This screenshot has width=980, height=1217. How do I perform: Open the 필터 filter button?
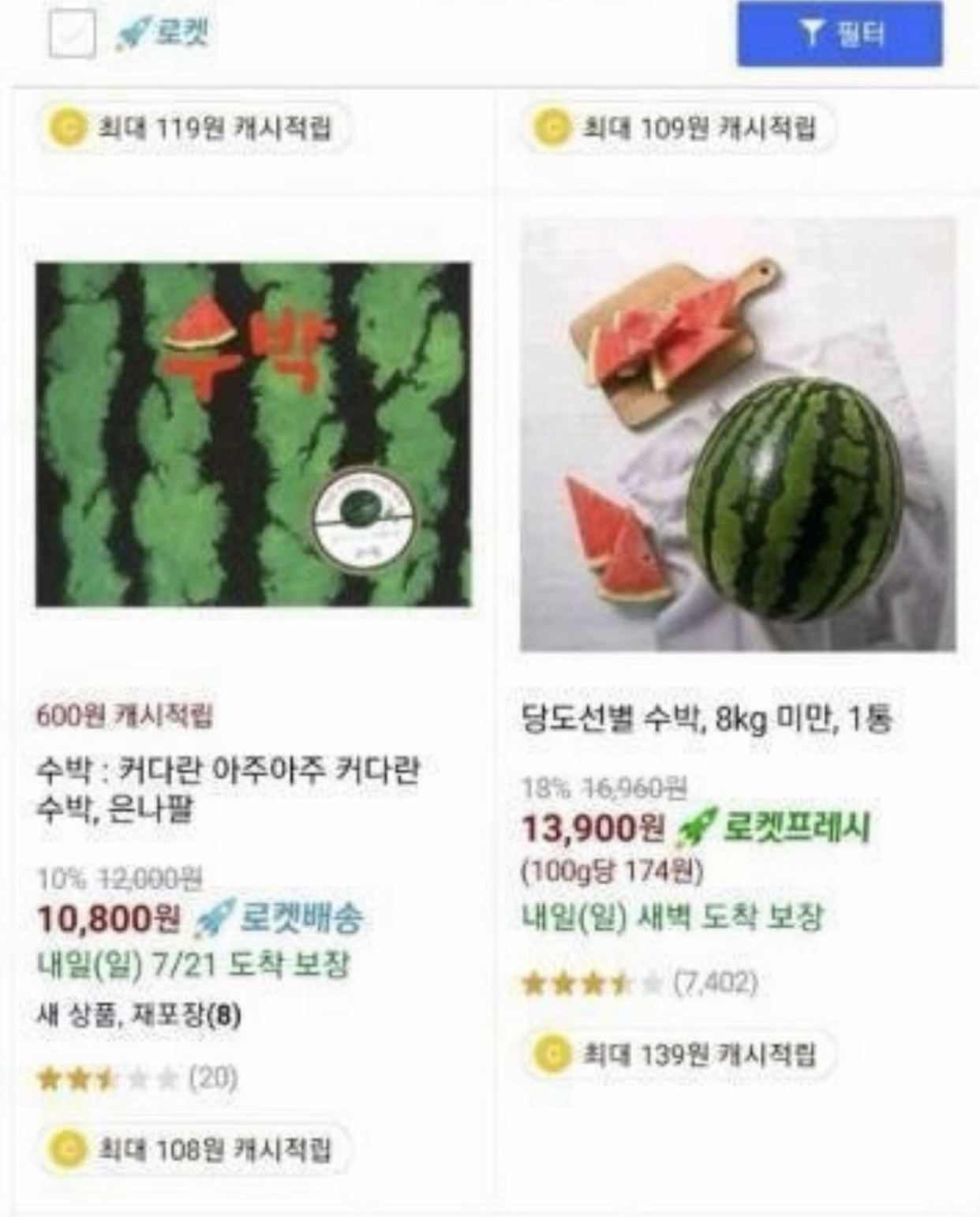839,34
